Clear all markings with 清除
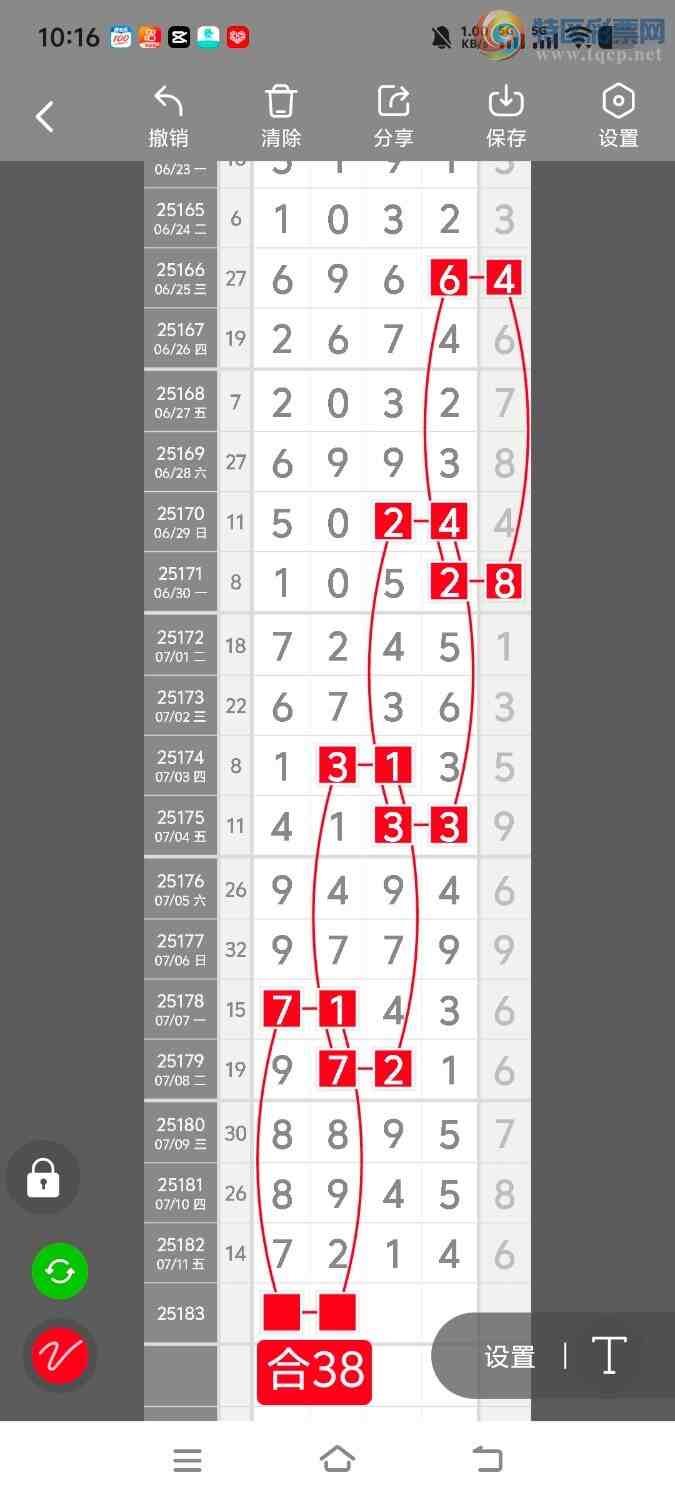The image size is (675, 1500). pyautogui.click(x=281, y=117)
